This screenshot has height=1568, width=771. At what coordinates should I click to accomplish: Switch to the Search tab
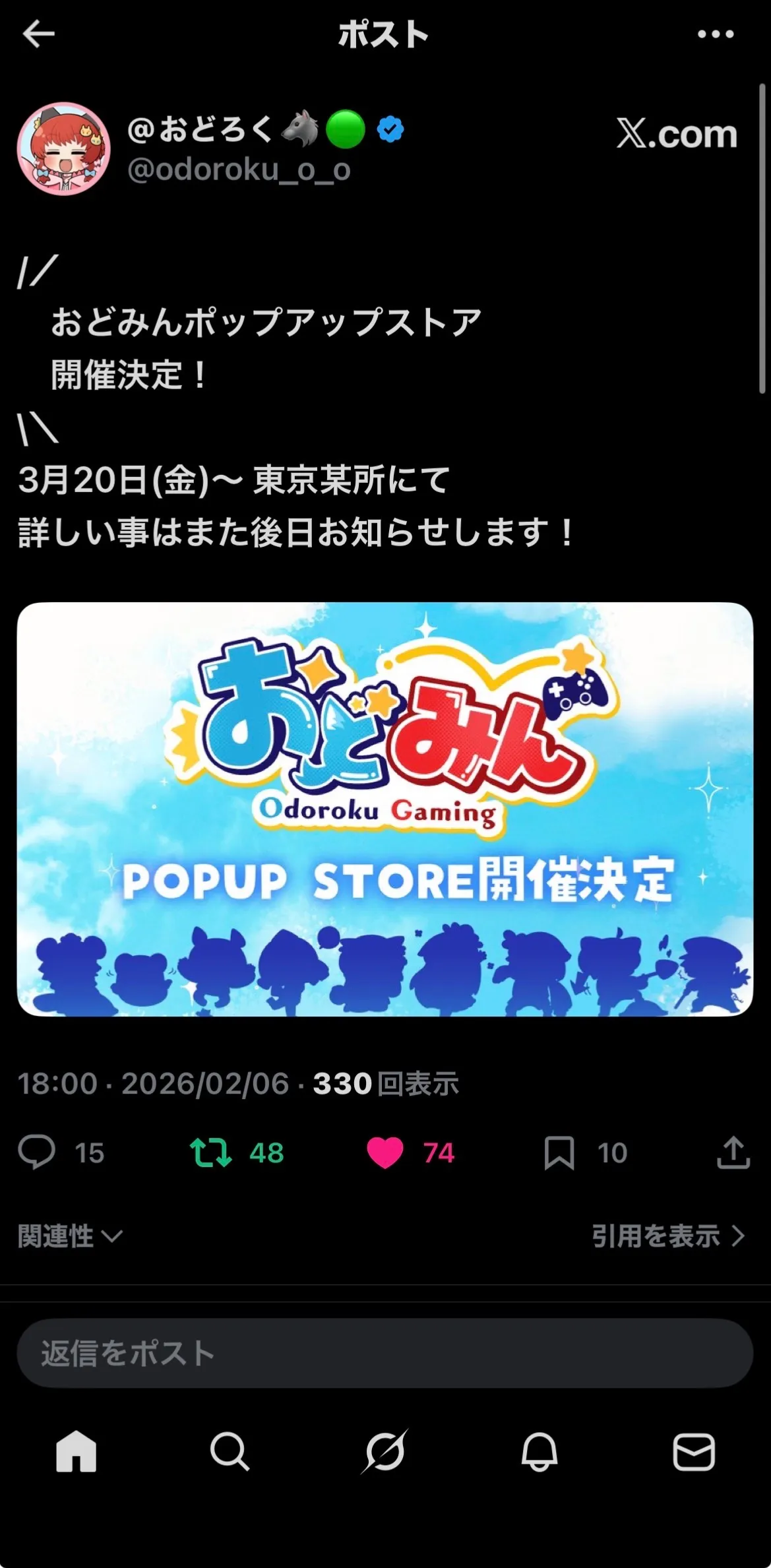pos(230,1451)
